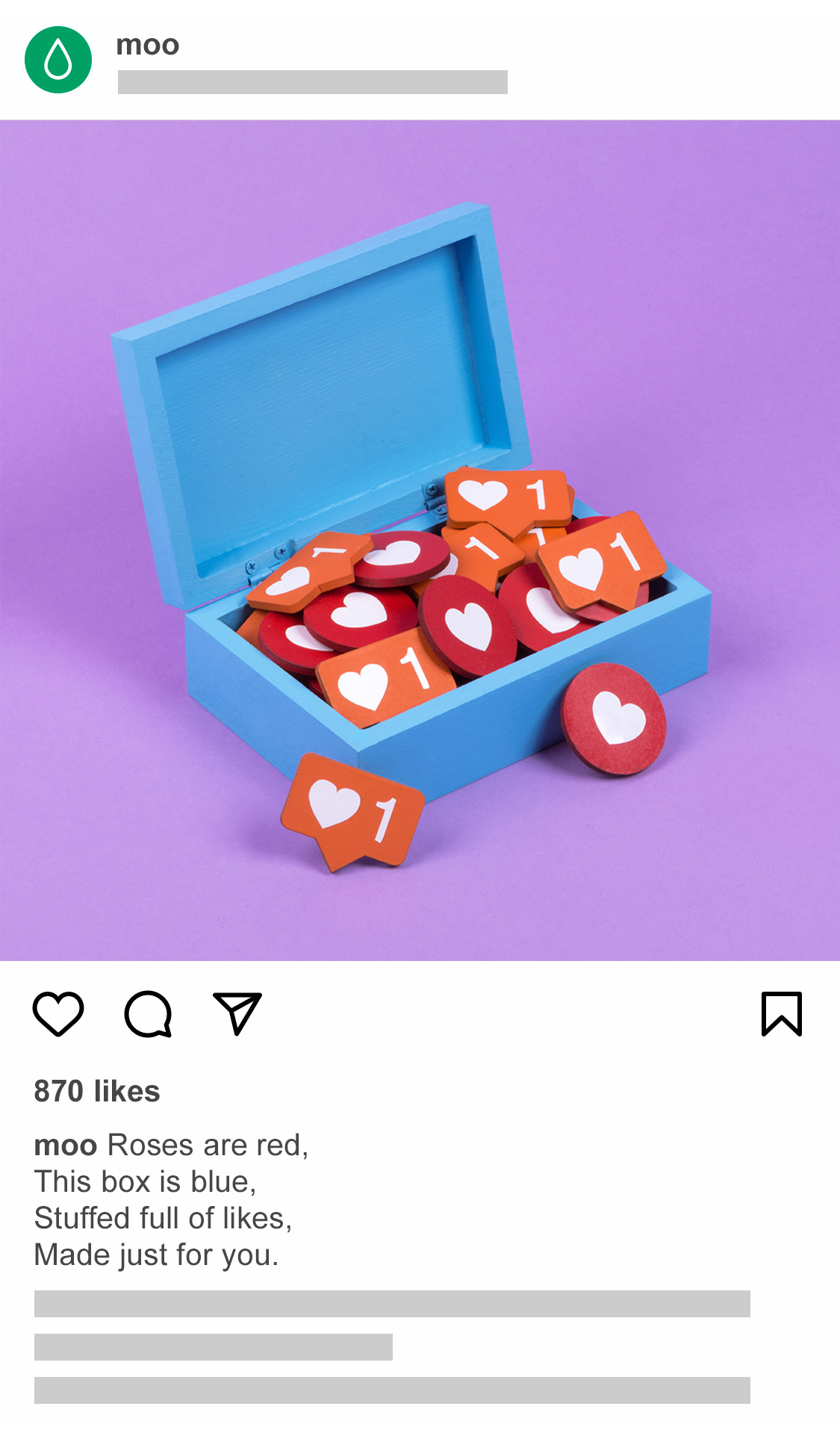Tap the moo username in the header
The height and width of the screenshot is (1436, 840).
click(x=148, y=45)
